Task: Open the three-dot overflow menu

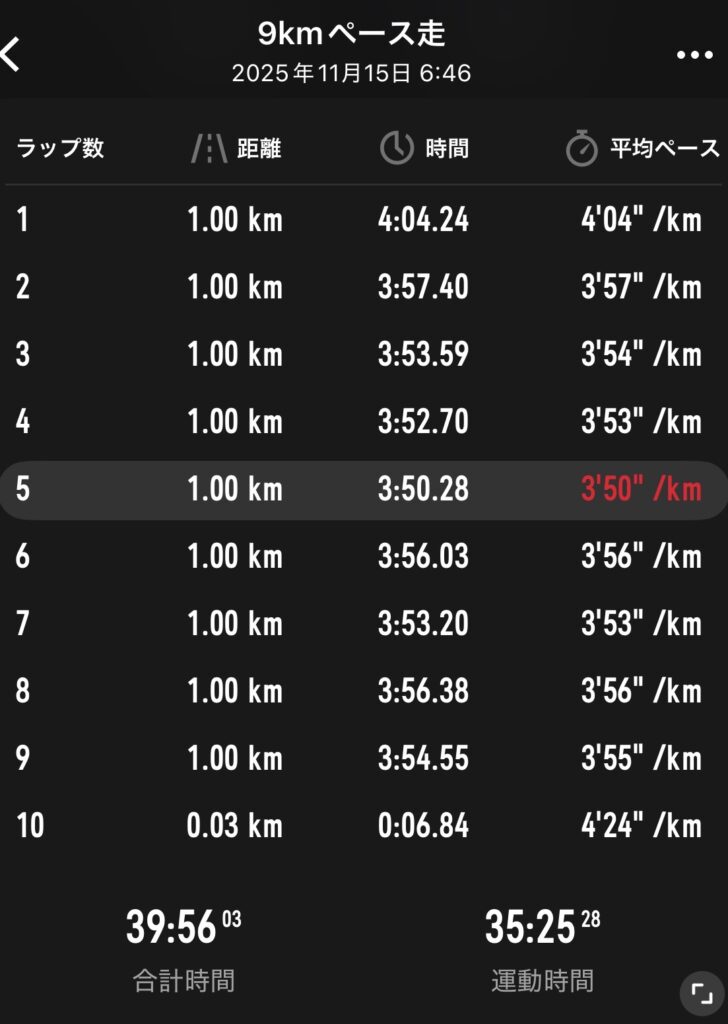Action: (694, 55)
